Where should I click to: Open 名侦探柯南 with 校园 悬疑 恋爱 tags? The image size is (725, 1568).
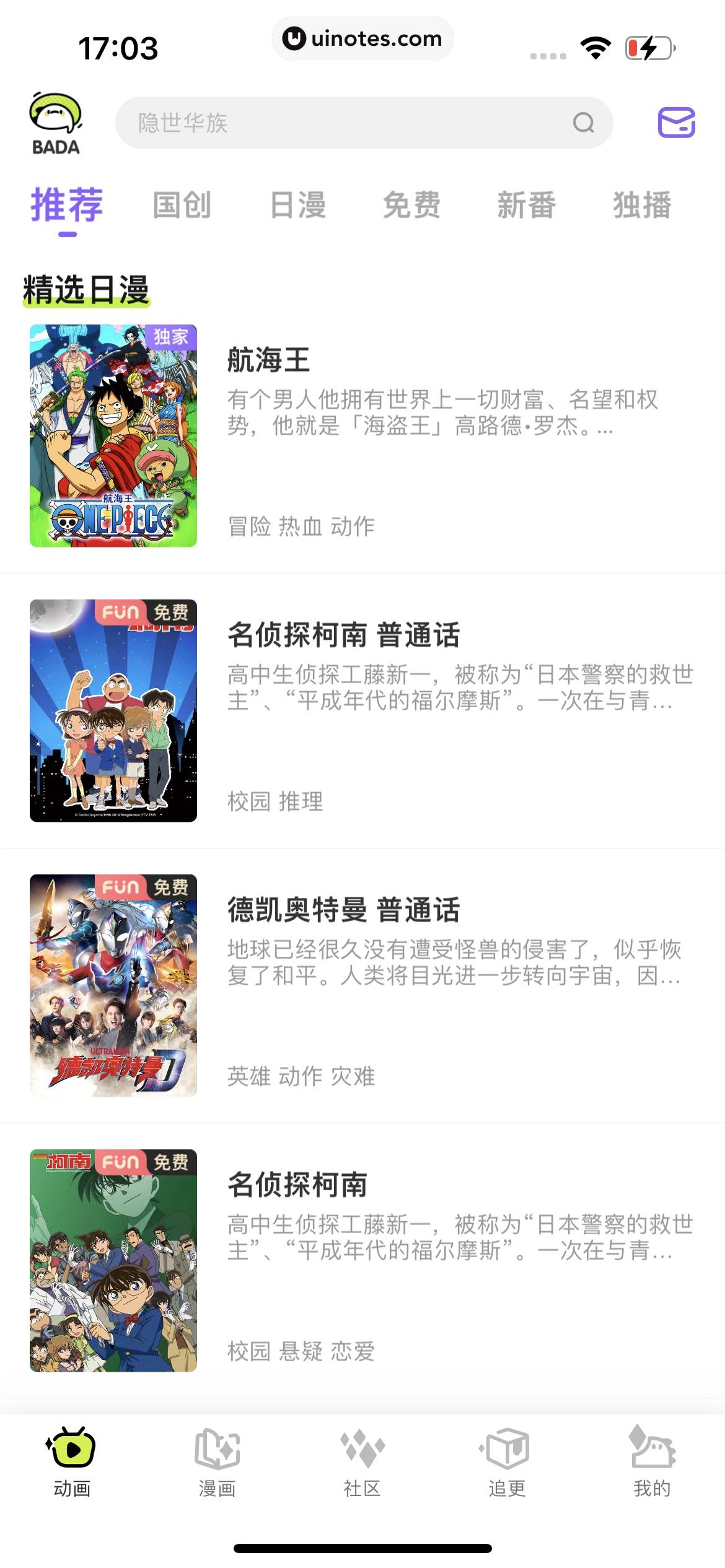tap(297, 1185)
